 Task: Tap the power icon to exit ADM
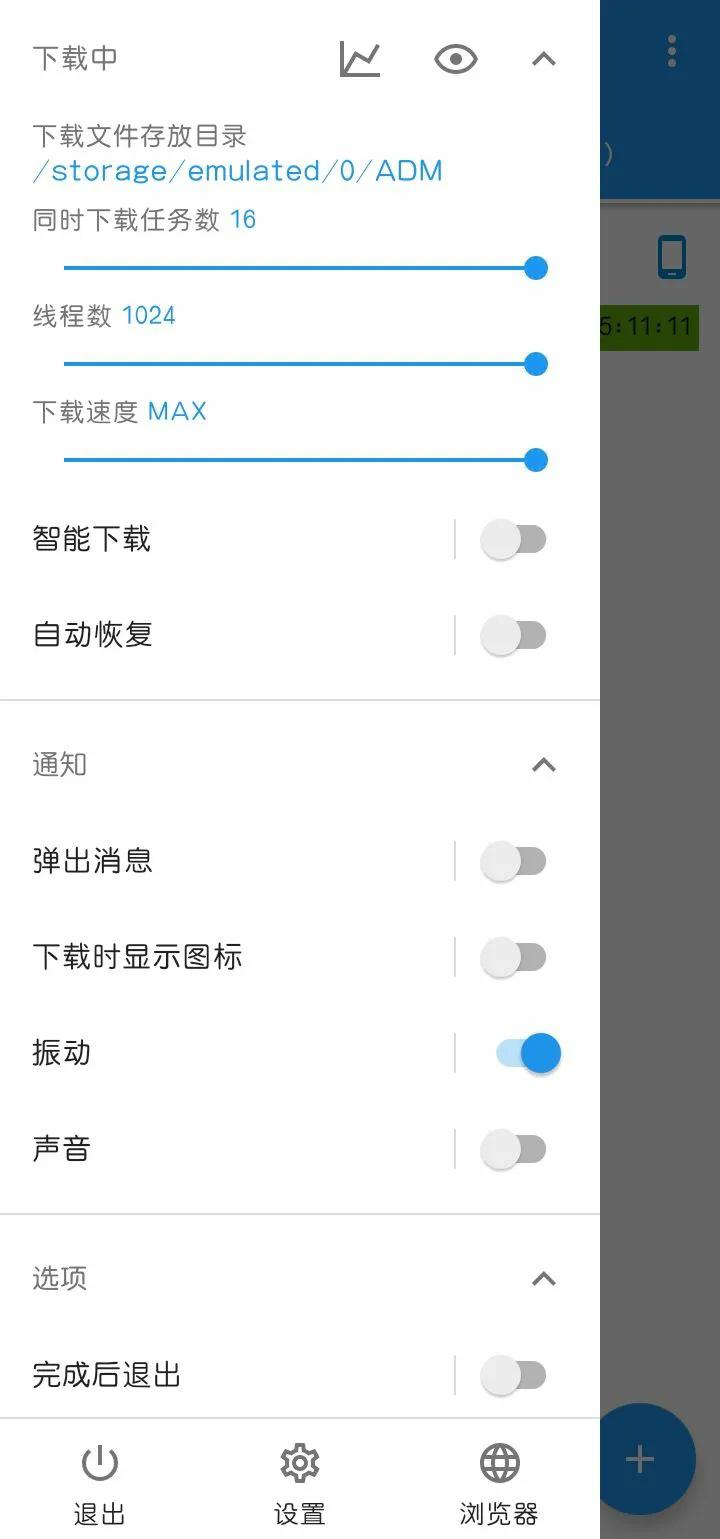pos(98,1464)
